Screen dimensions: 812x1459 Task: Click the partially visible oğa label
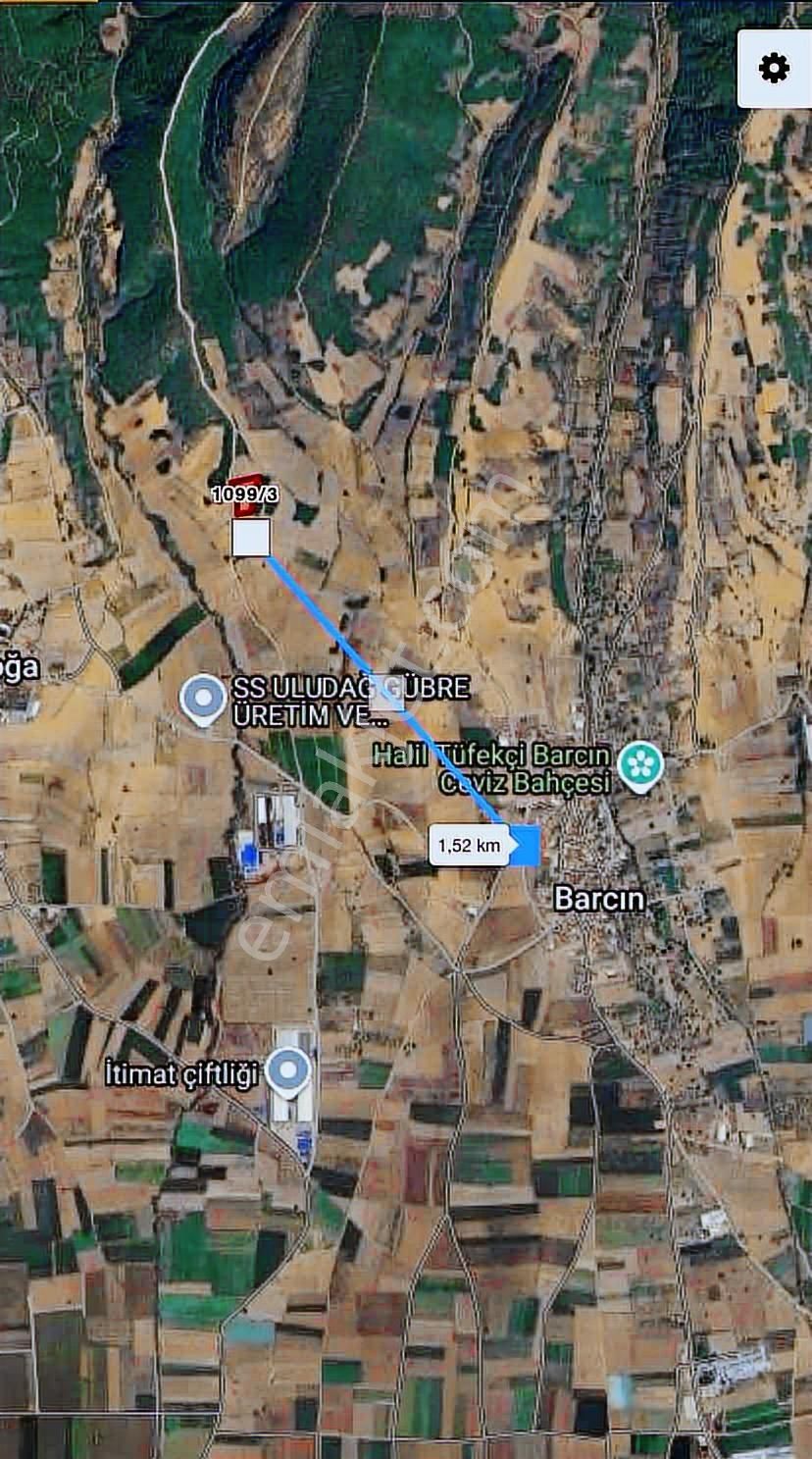(21, 666)
